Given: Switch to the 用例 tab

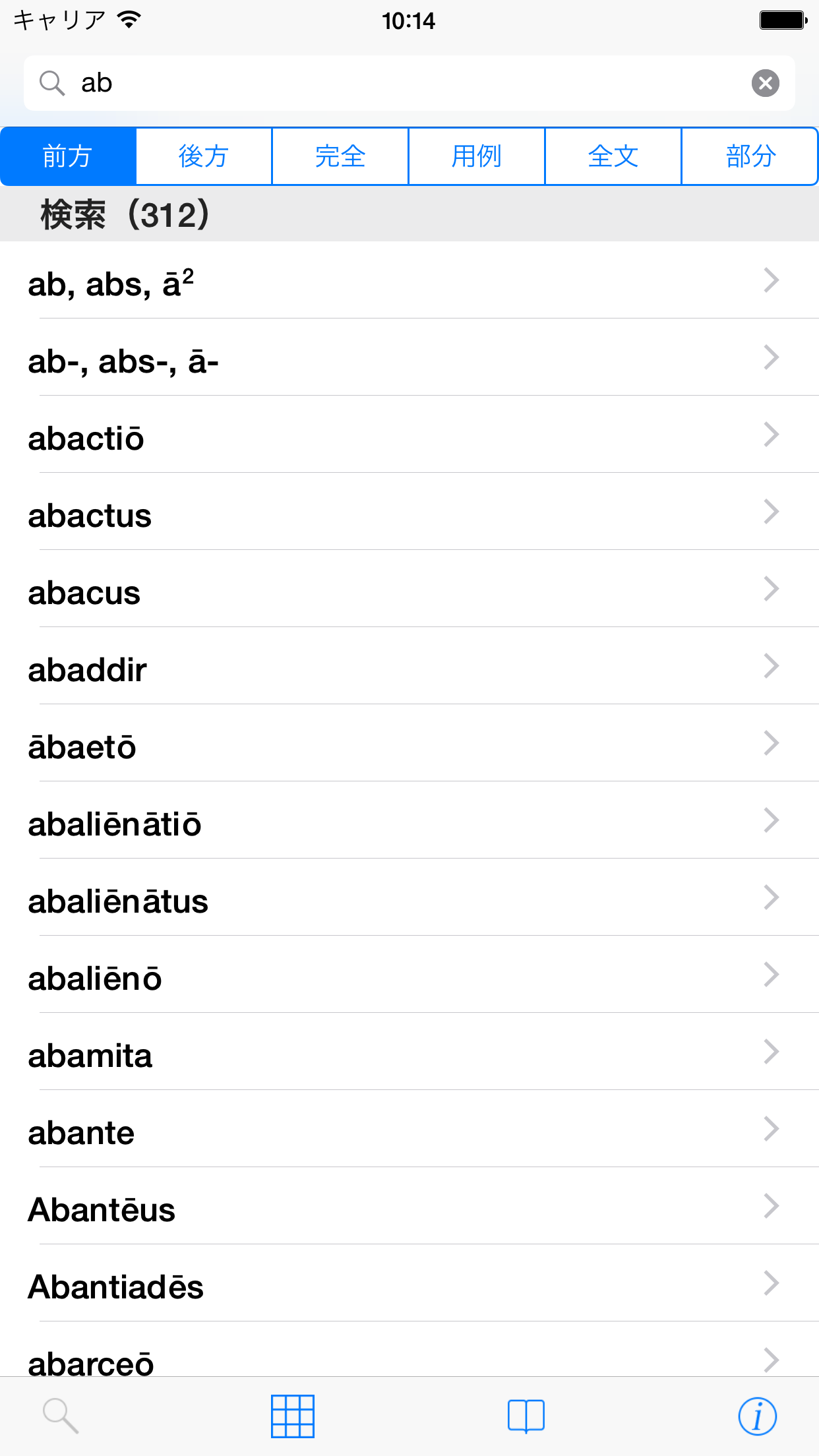Looking at the screenshot, I should [477, 156].
